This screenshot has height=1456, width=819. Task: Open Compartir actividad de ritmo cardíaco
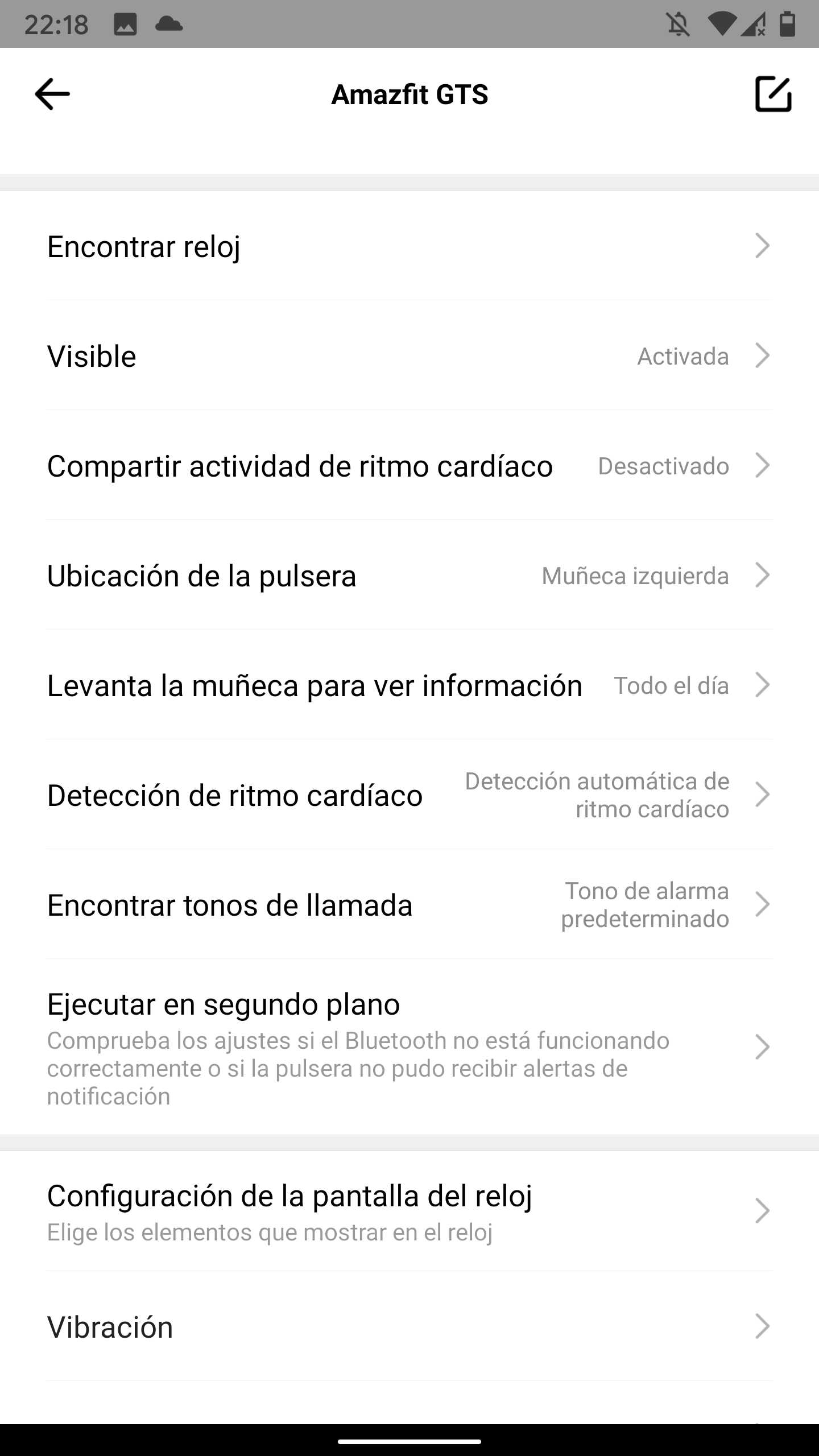pos(409,465)
